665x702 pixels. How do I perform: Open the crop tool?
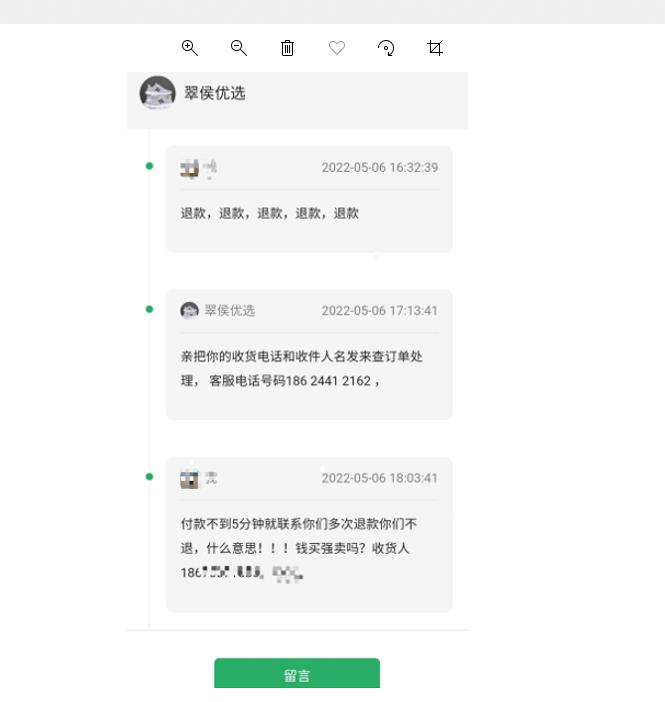pos(435,48)
